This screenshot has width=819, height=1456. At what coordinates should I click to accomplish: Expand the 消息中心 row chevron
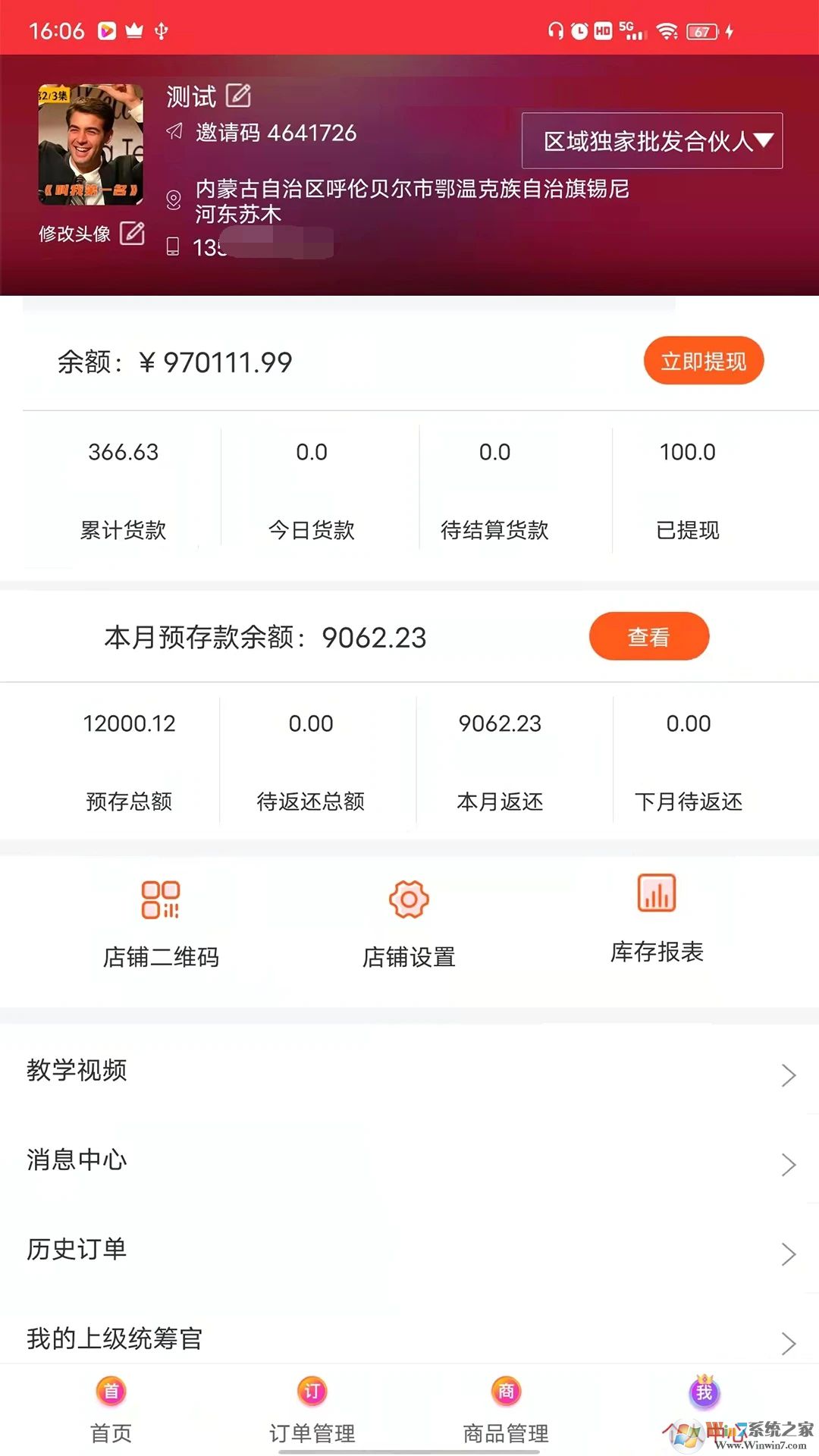(789, 1165)
